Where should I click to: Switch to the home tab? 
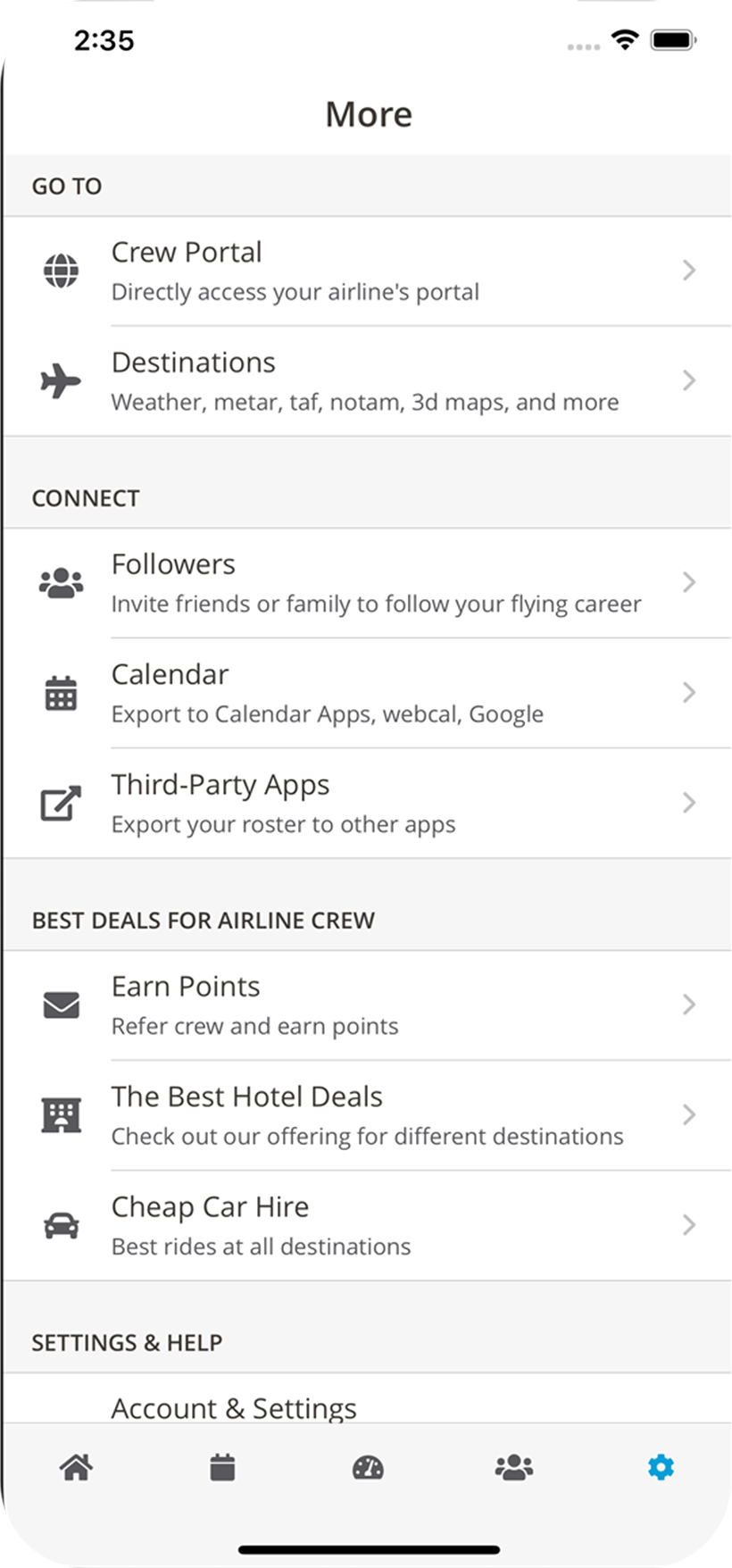(76, 1467)
